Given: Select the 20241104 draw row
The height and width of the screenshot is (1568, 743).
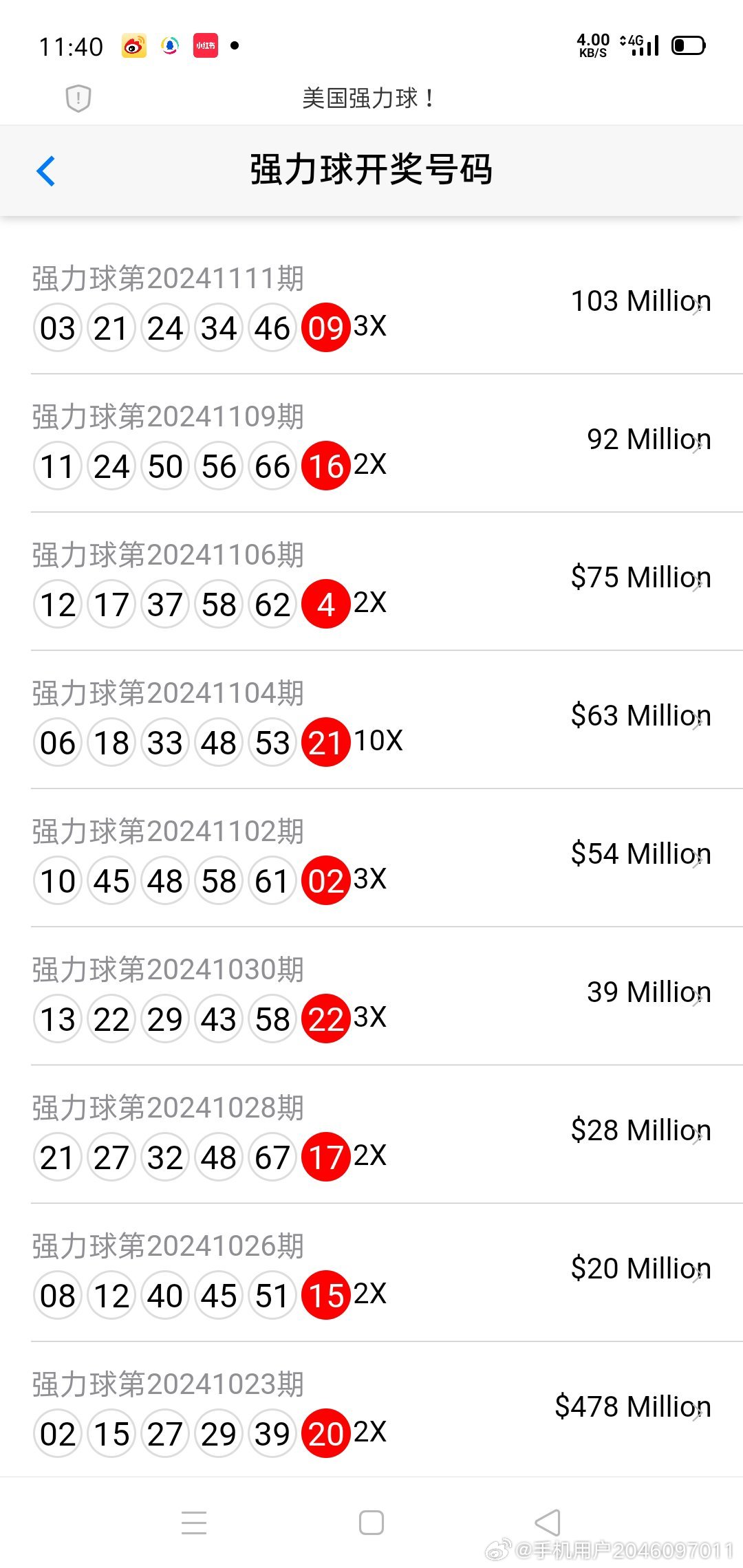Looking at the screenshot, I should 371,719.
